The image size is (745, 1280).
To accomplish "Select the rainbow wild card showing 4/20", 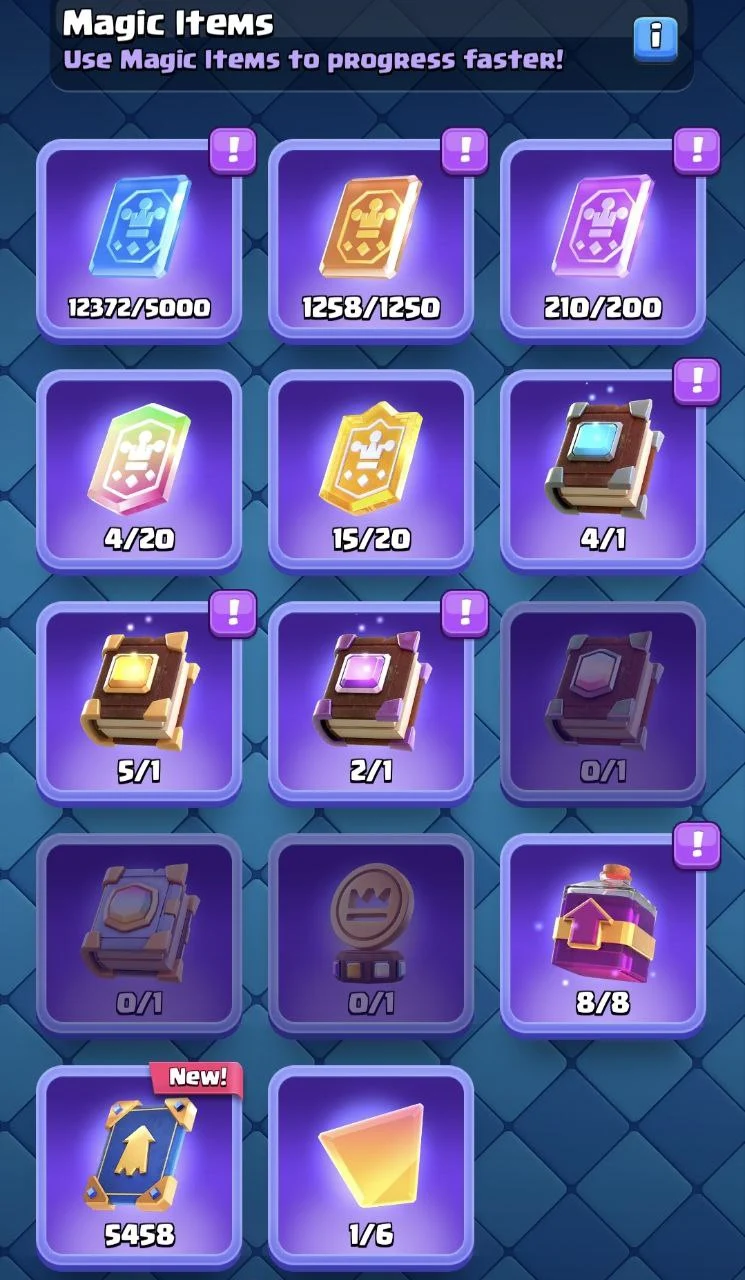I will (x=139, y=470).
